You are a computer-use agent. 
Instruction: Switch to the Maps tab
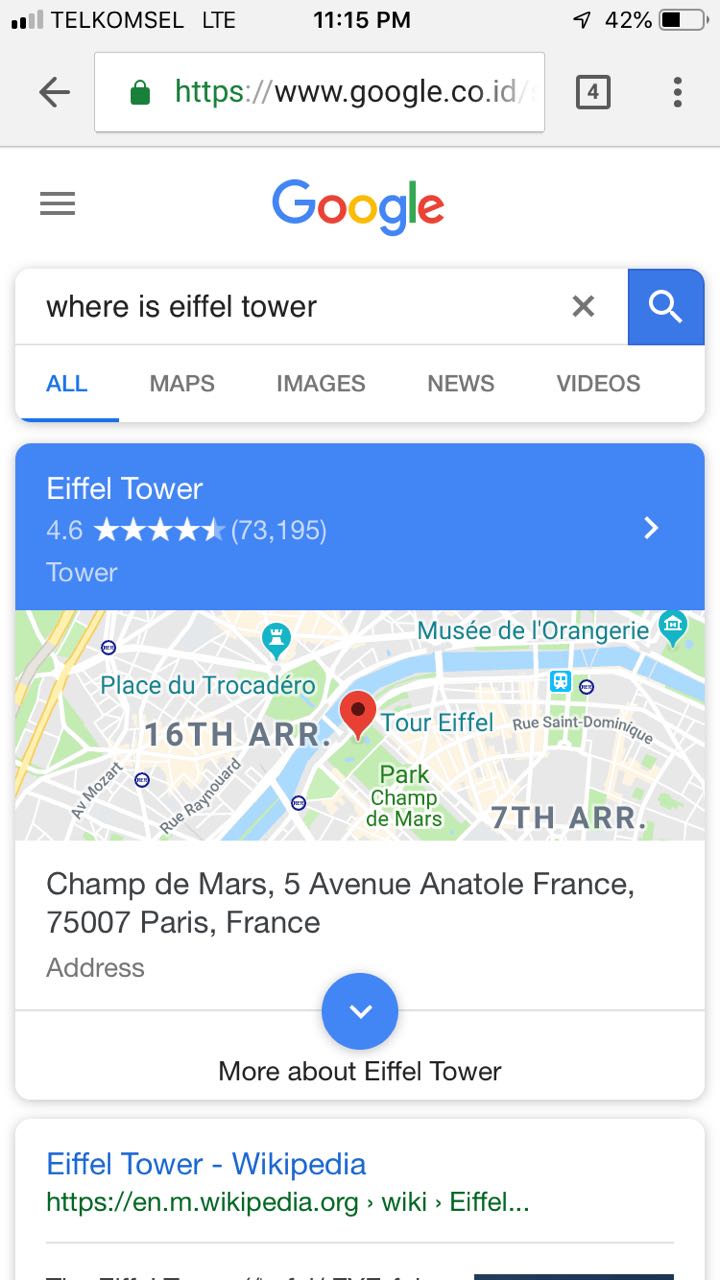(182, 383)
